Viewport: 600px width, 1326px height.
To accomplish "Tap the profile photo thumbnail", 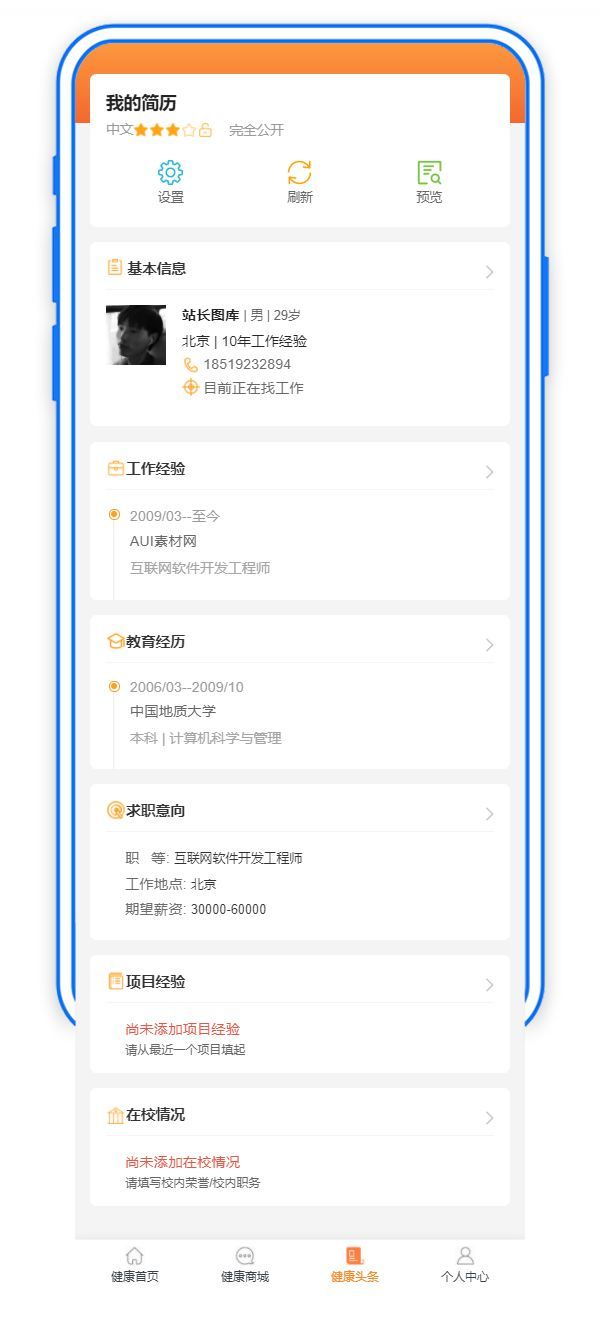I will click(136, 335).
